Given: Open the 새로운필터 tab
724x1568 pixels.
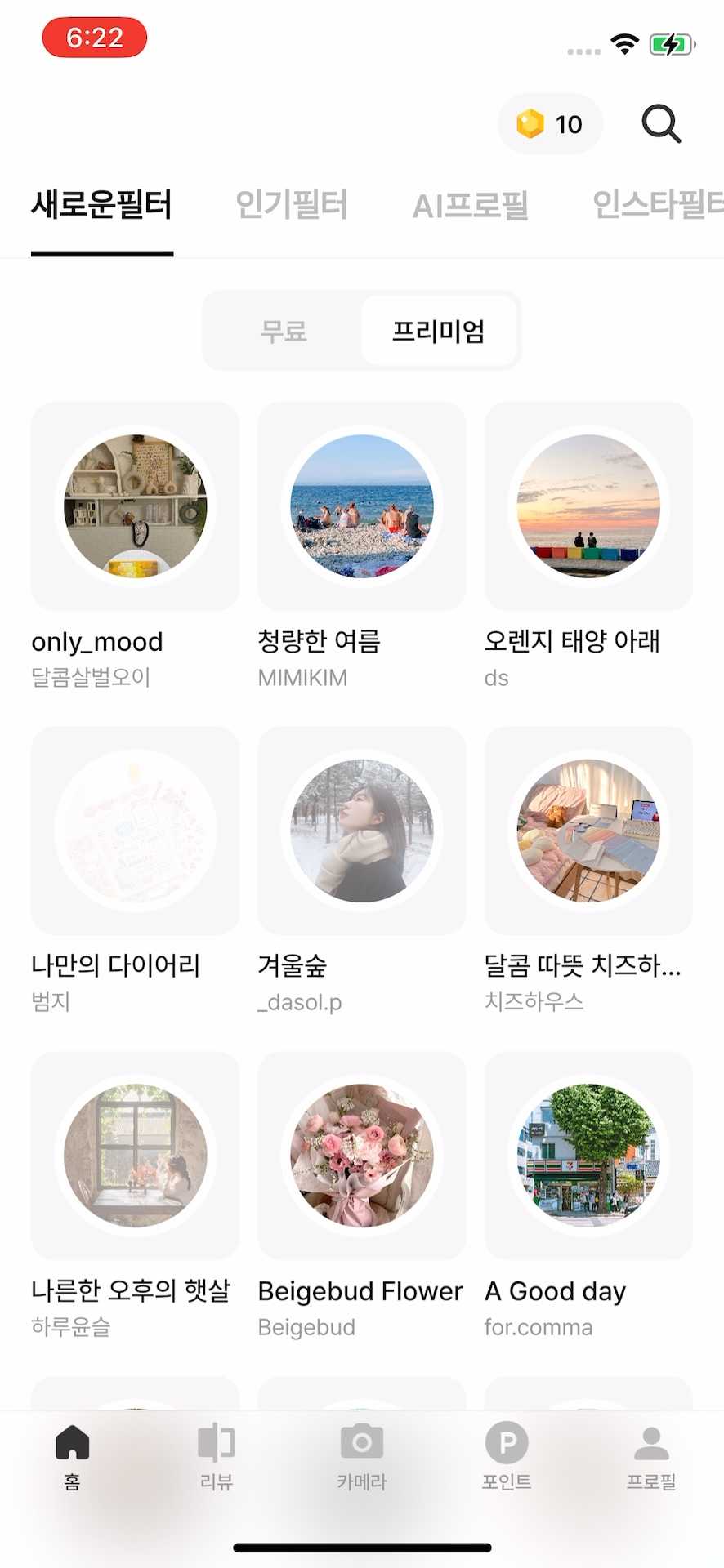Looking at the screenshot, I should (102, 206).
